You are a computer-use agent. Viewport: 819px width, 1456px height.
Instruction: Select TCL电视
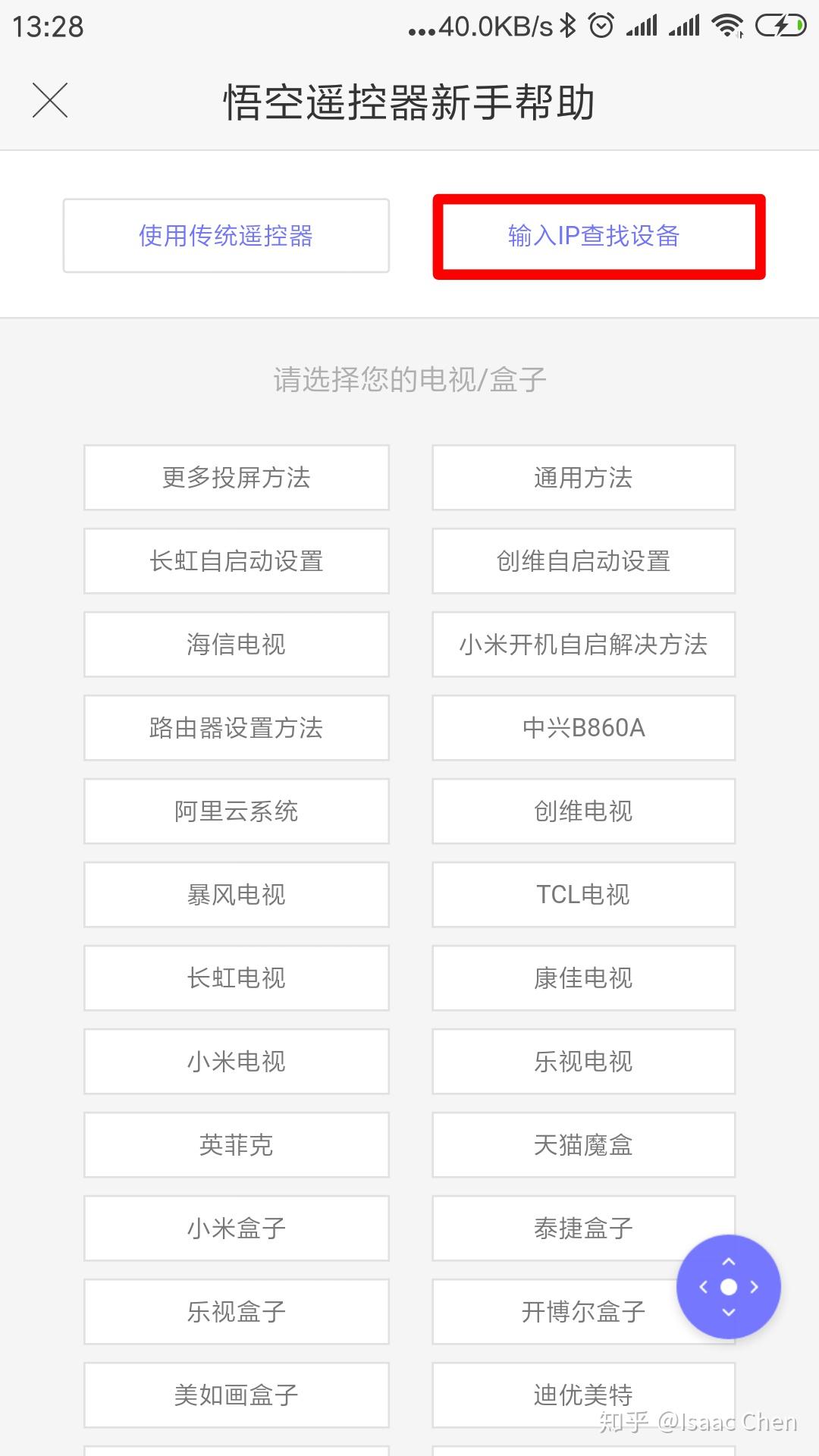(x=584, y=895)
